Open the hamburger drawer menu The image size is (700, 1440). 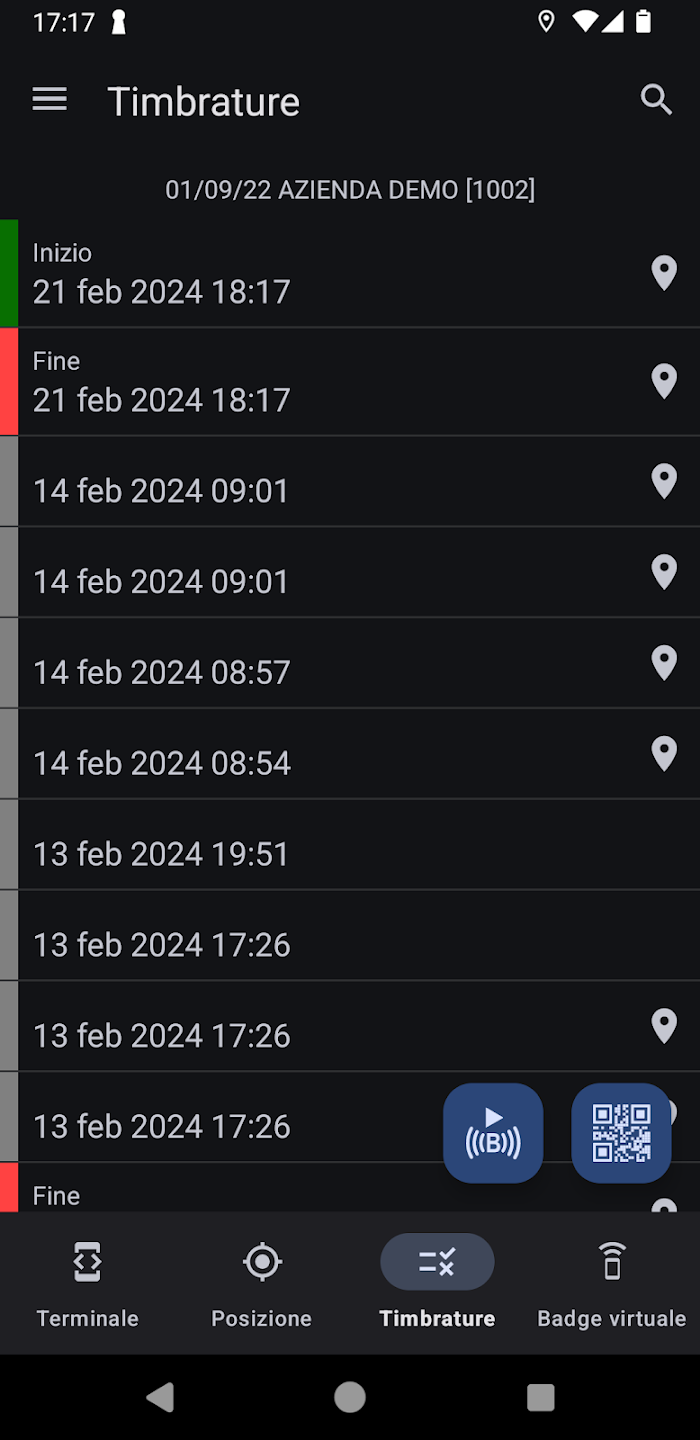pyautogui.click(x=49, y=100)
